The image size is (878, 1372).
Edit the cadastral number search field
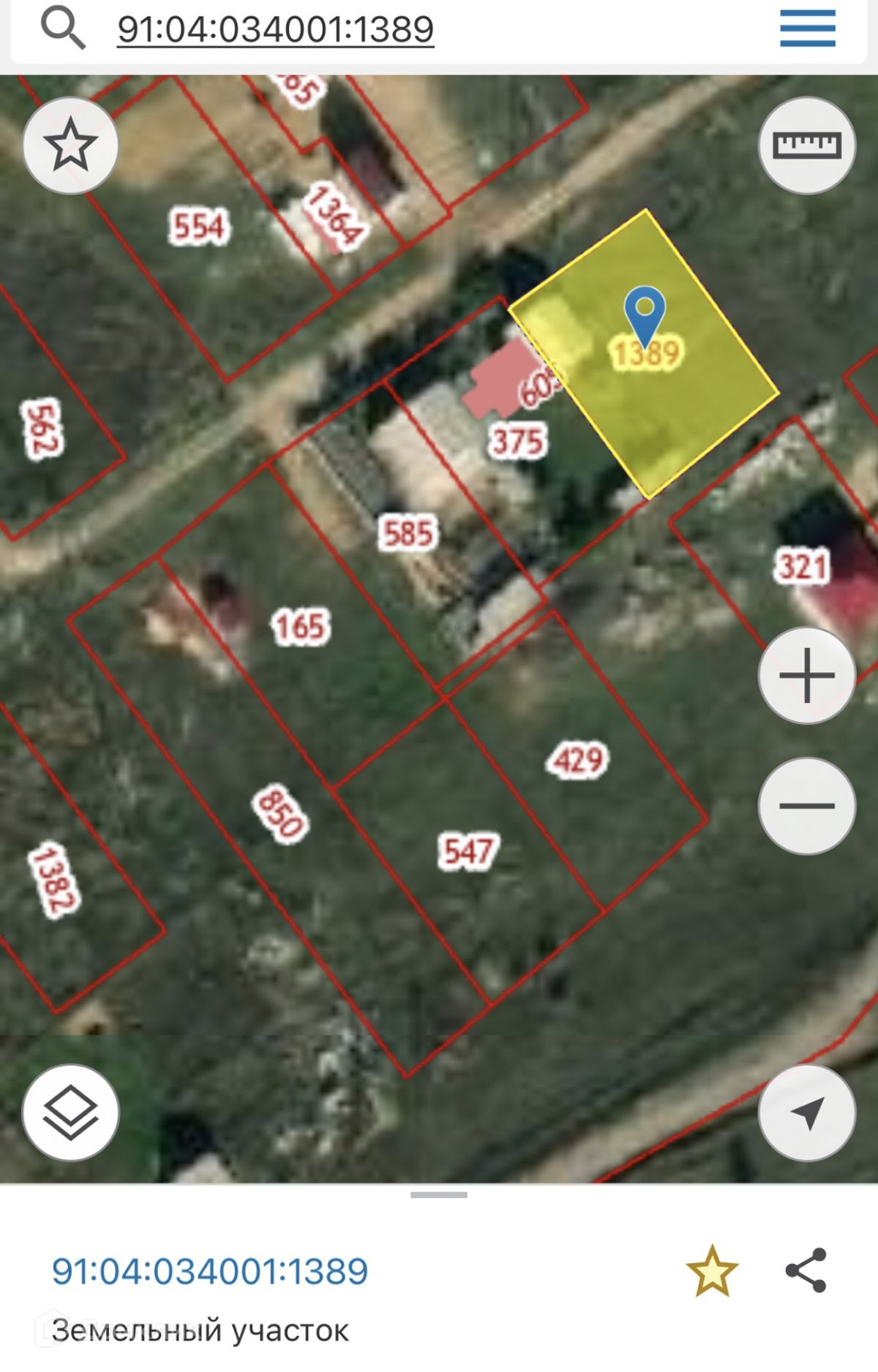coord(276,29)
